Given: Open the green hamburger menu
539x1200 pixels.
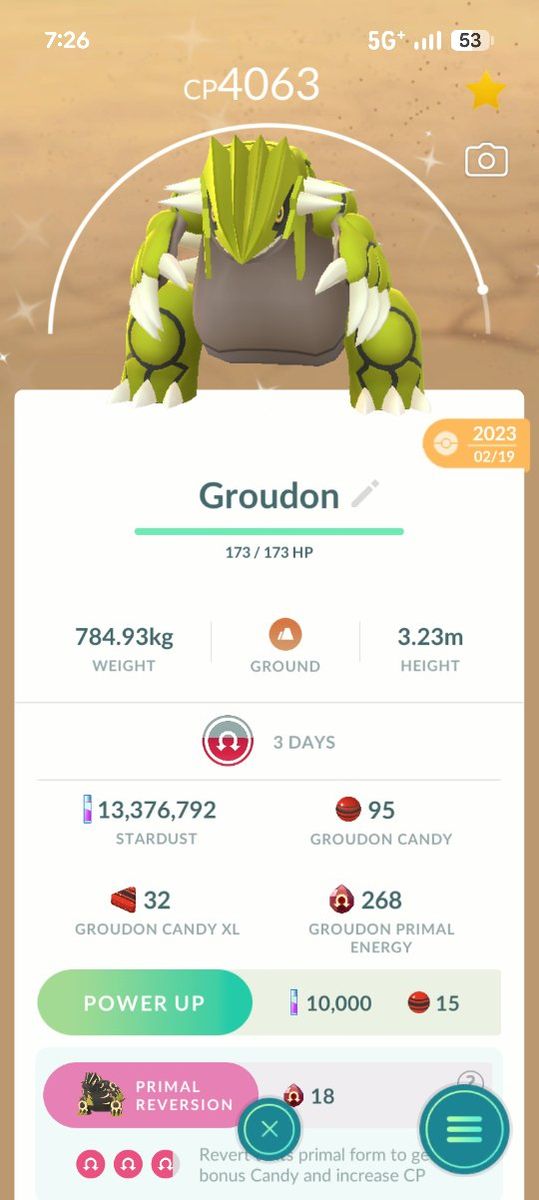Looking at the screenshot, I should click(464, 1128).
